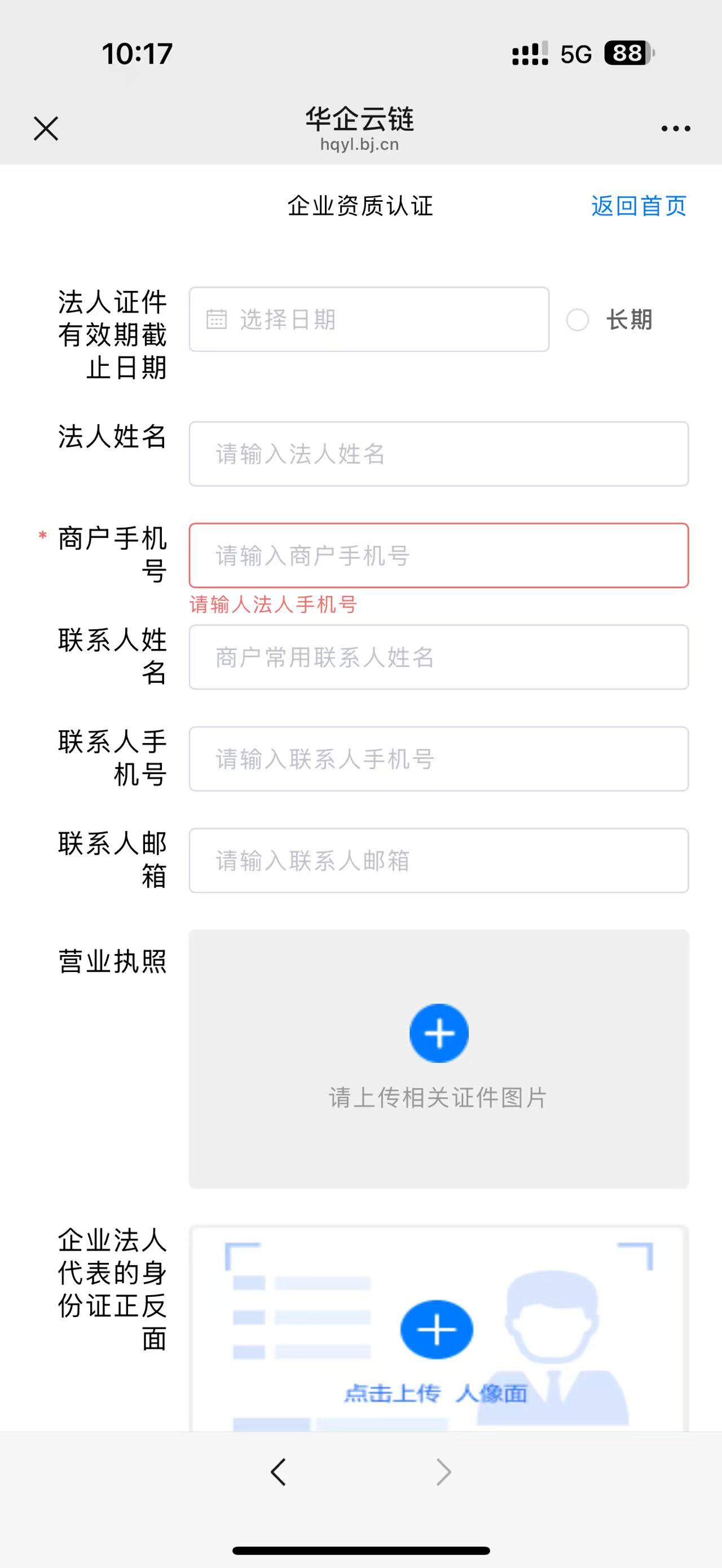722x1568 pixels.
Task: Open the calendar date picker icon
Action: 216,320
